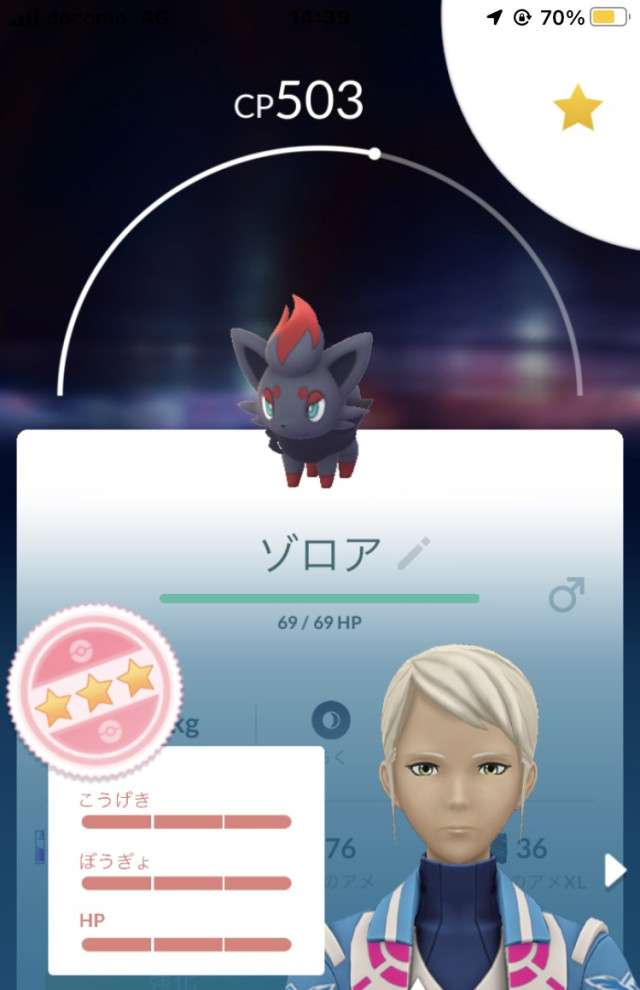Edit Zorua's nickname with the pencil icon
640x990 pixels.
click(413, 553)
